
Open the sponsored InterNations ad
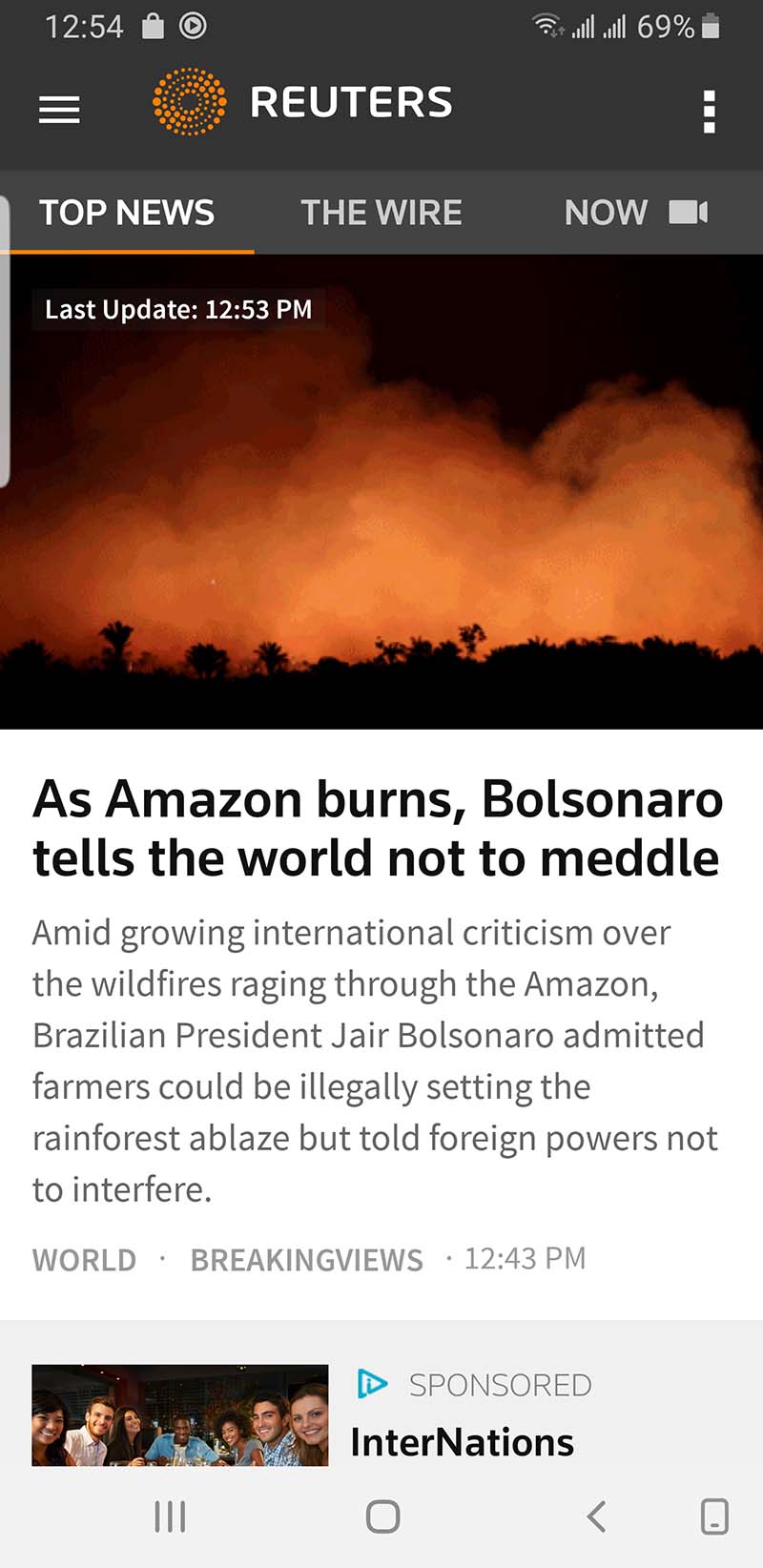coord(462,1441)
